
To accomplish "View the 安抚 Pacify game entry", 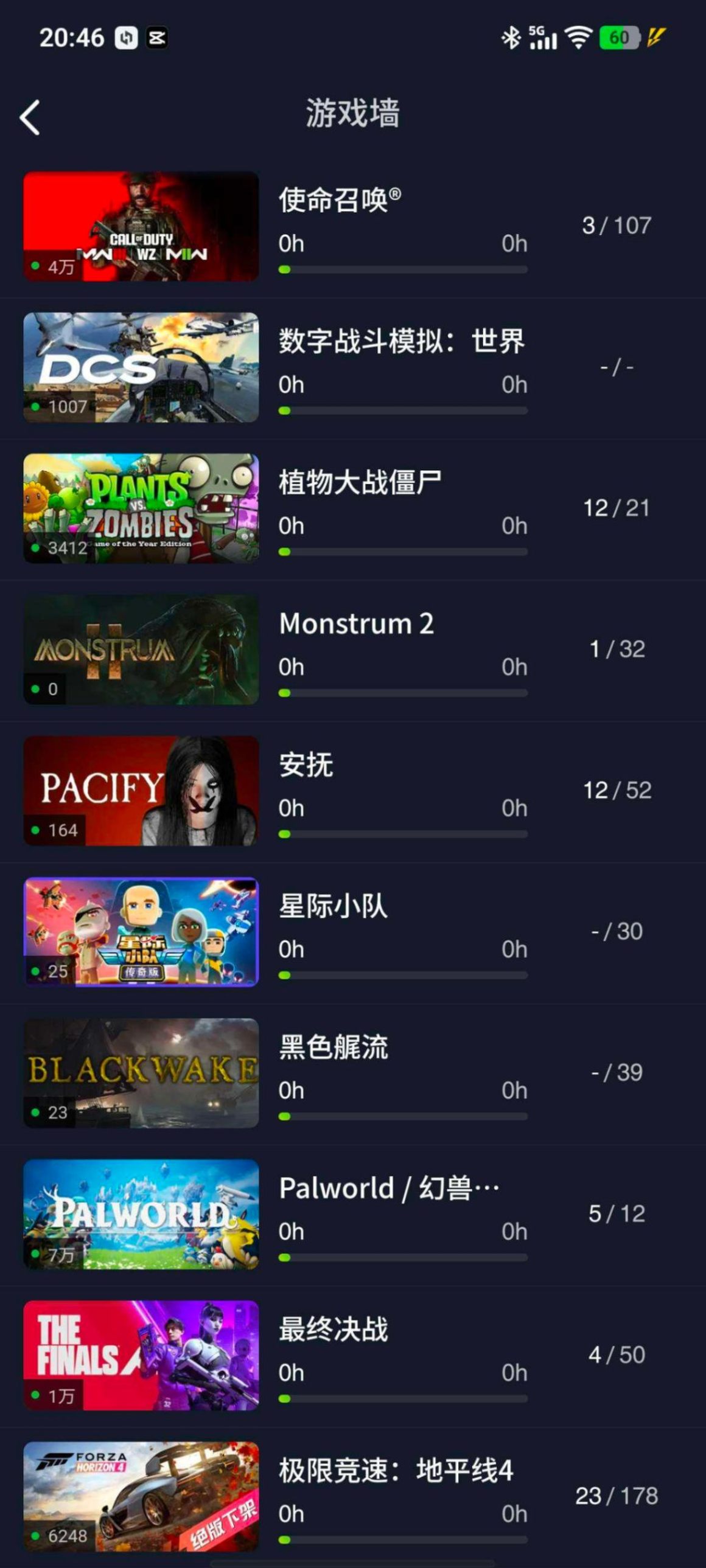I will (352, 791).
